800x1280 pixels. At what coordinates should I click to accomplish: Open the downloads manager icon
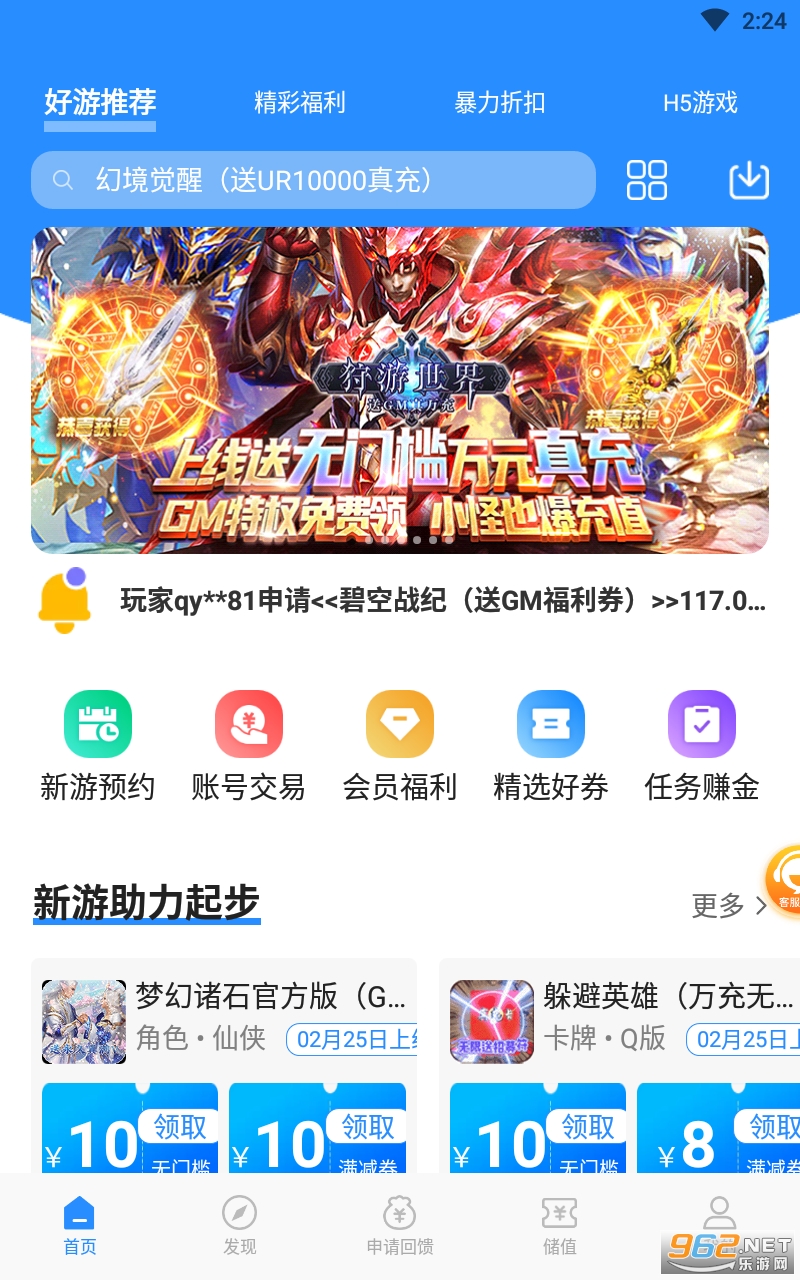coord(748,180)
